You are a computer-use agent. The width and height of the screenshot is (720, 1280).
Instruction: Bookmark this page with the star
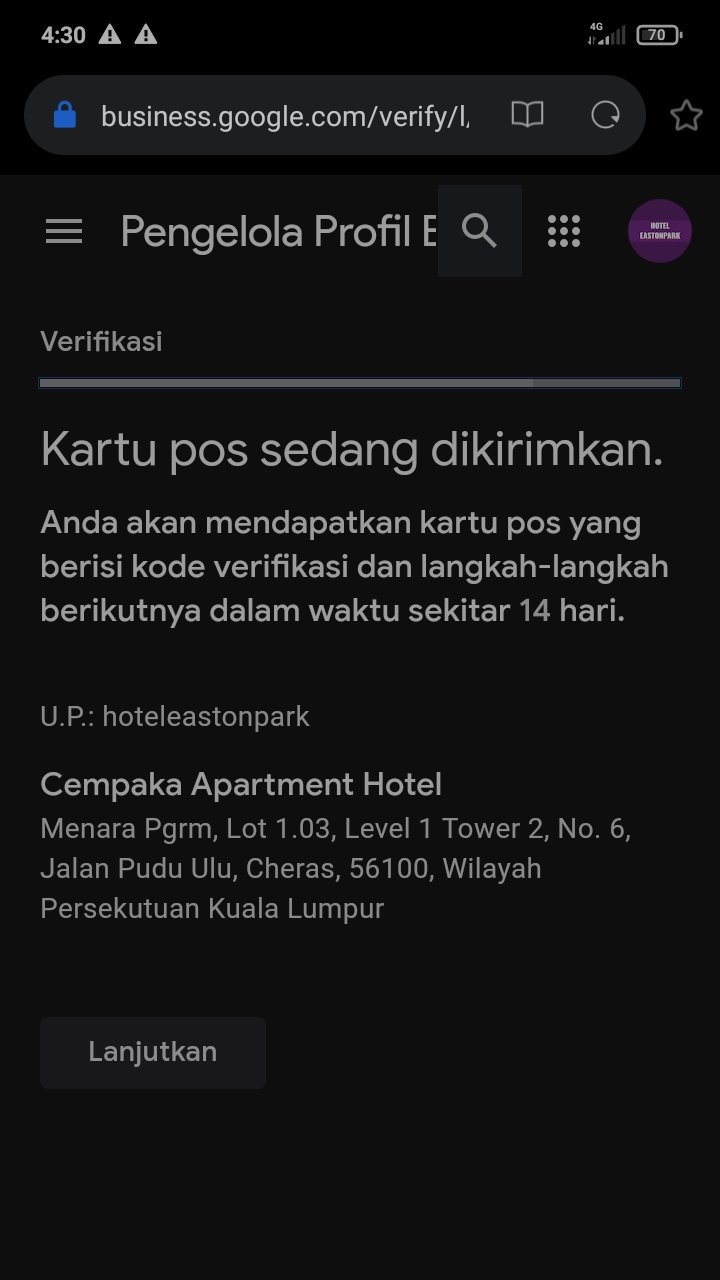click(x=686, y=116)
